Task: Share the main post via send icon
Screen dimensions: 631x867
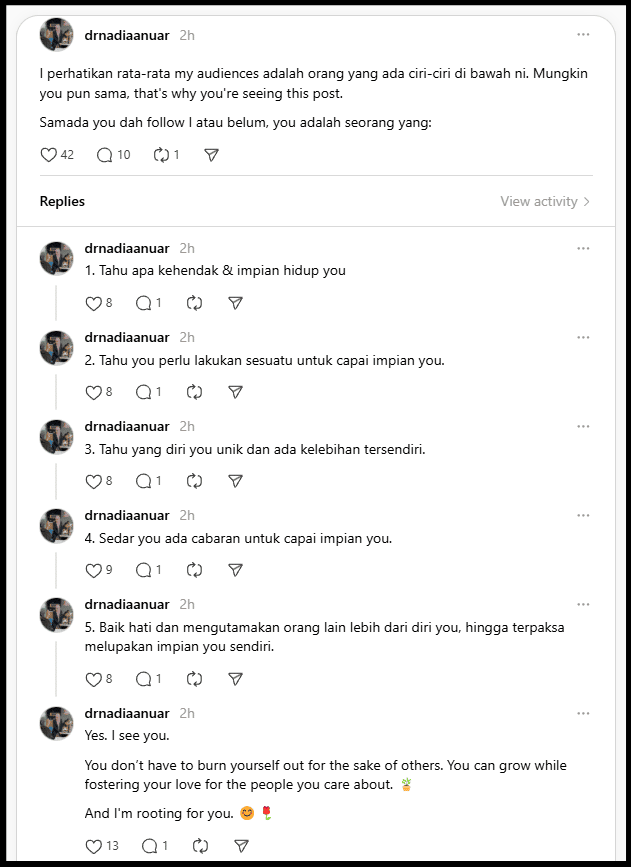Action: point(211,155)
